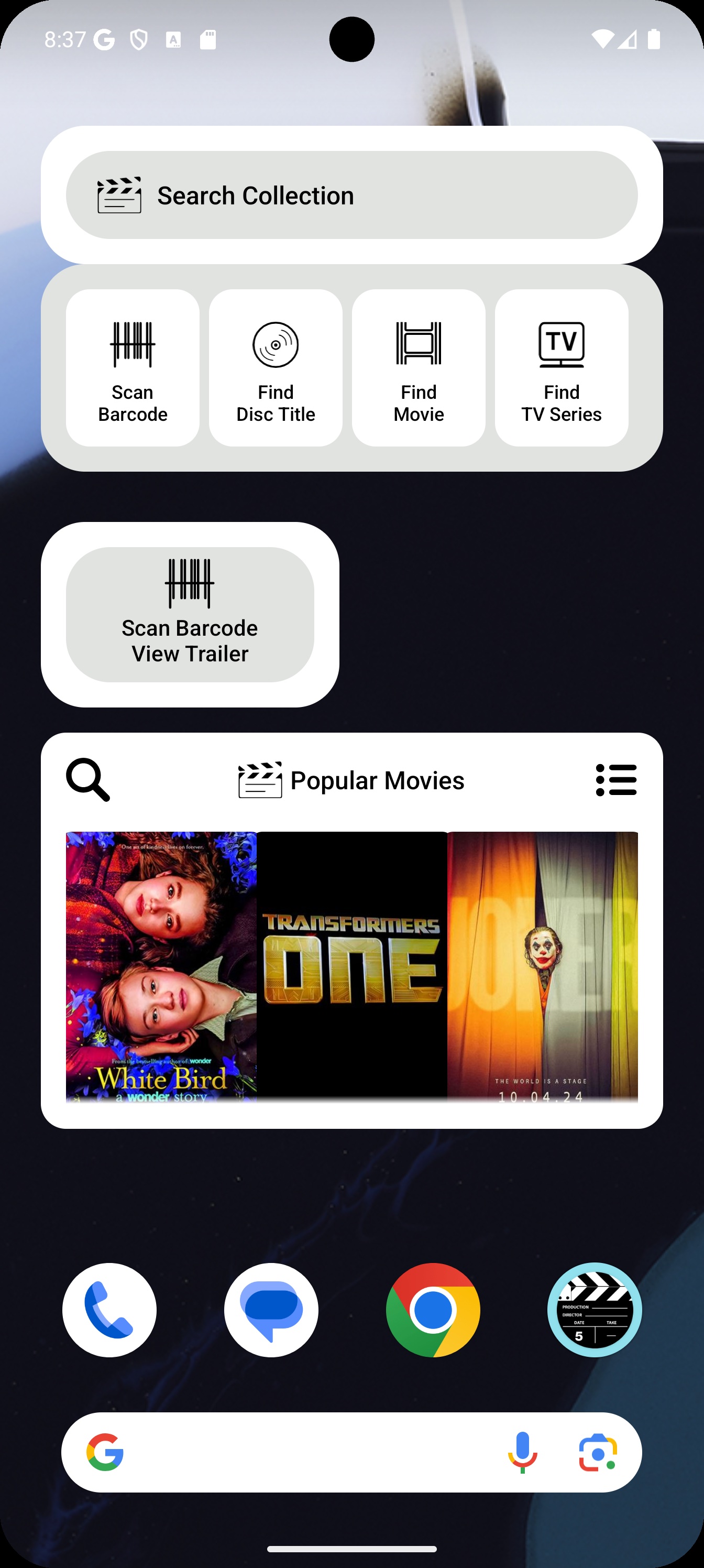Open Find TV Series
Image resolution: width=704 pixels, height=1568 pixels.
[561, 368]
